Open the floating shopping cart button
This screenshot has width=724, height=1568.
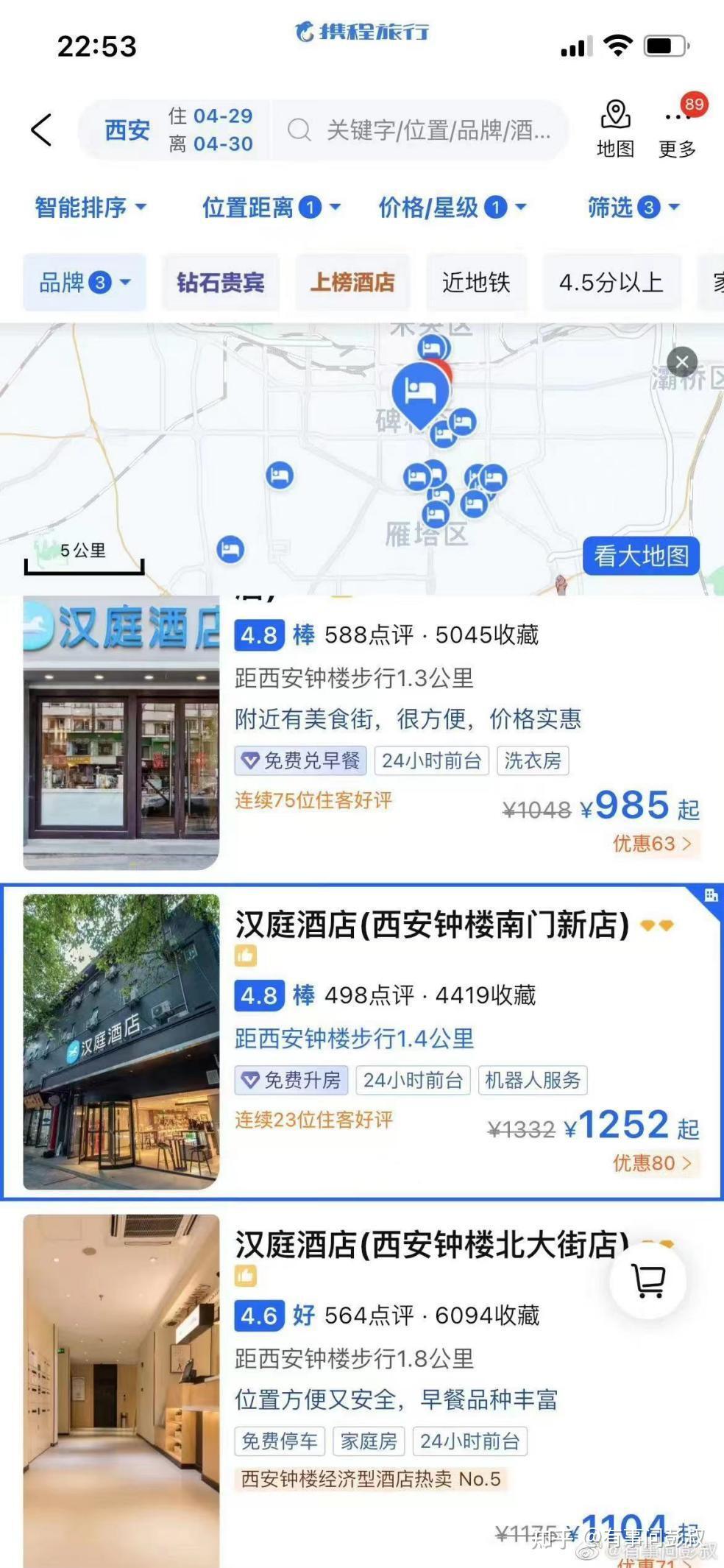pyautogui.click(x=648, y=1281)
